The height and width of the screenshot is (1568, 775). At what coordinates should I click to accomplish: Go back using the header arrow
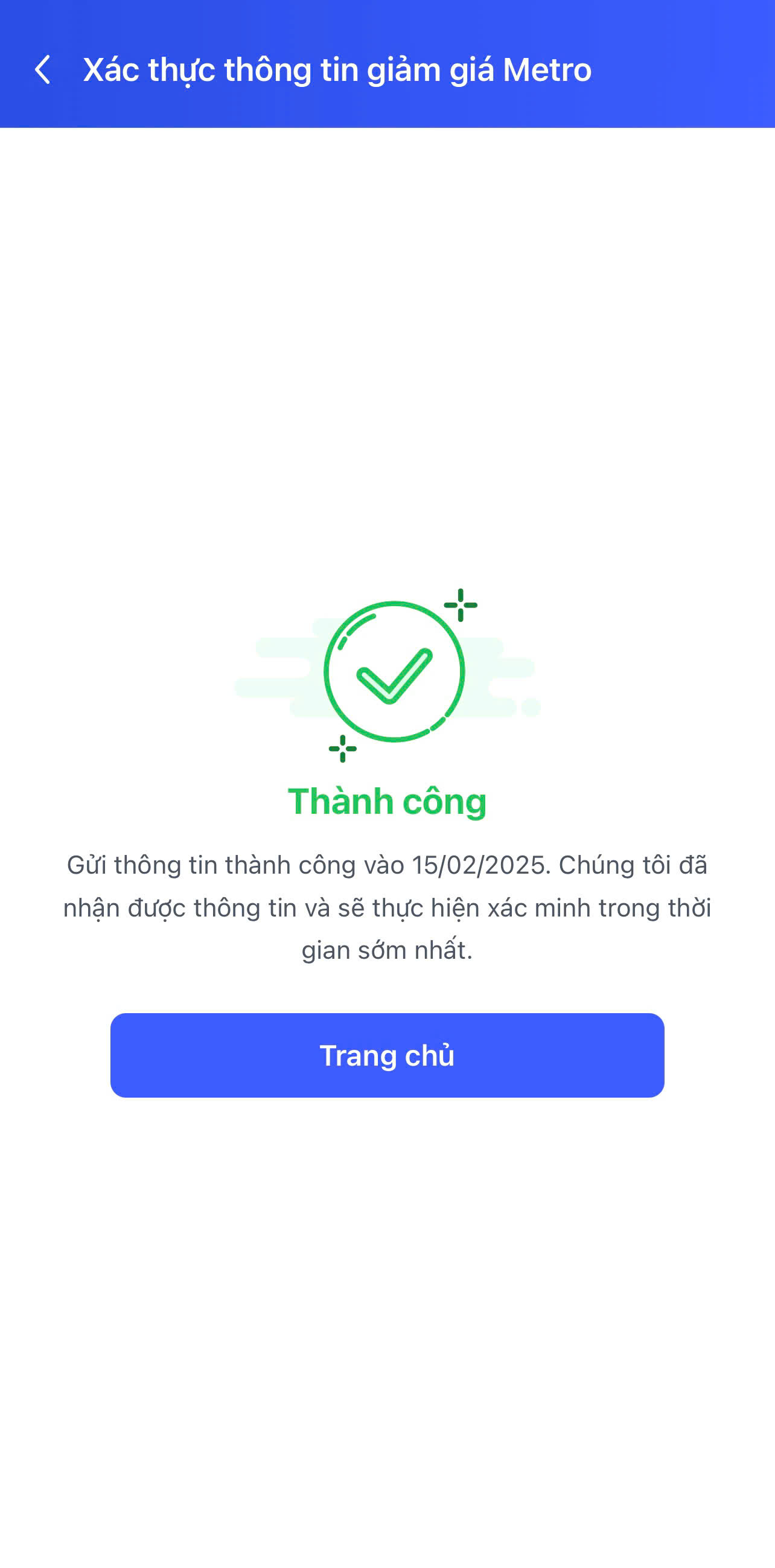[x=43, y=69]
